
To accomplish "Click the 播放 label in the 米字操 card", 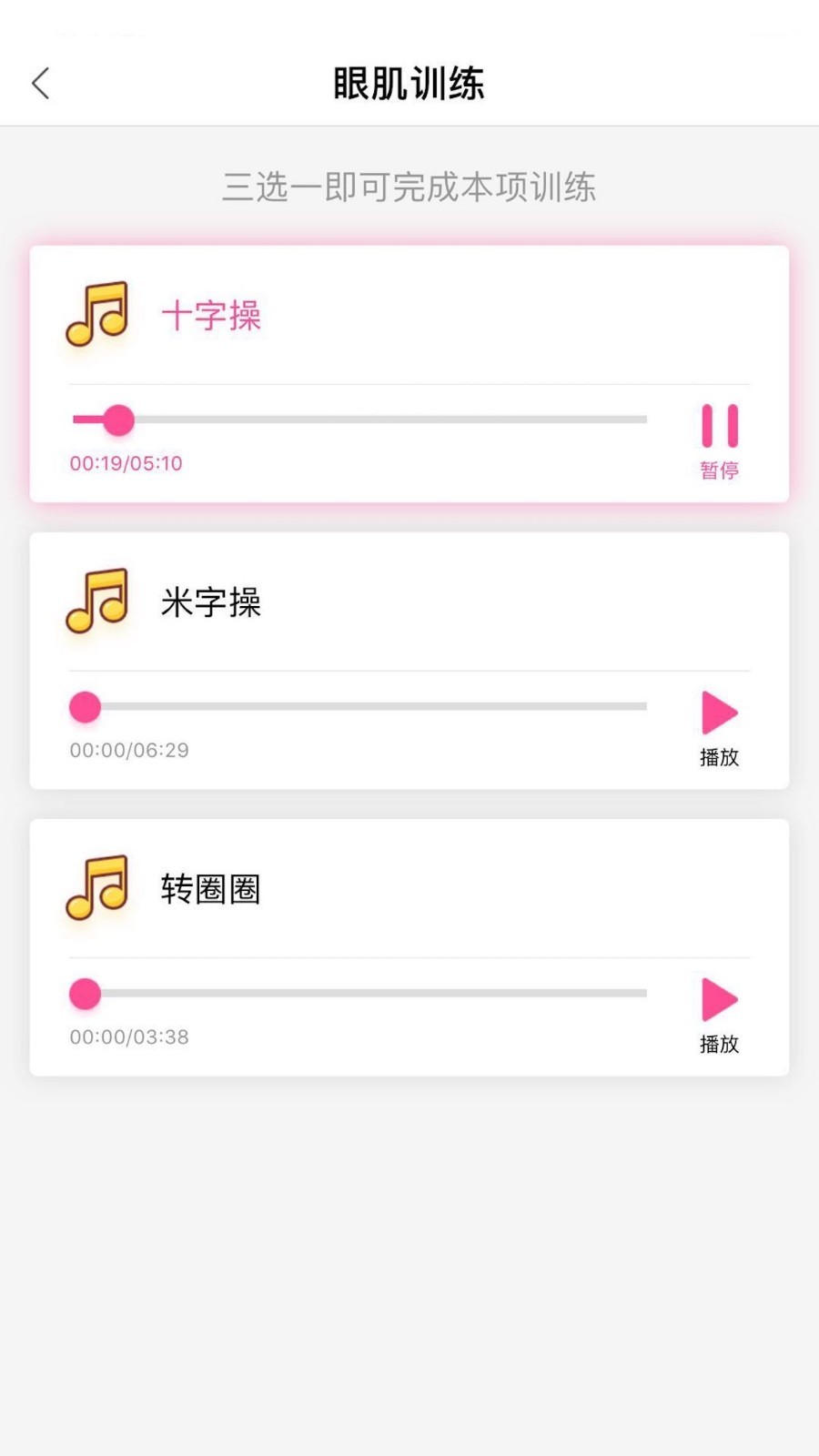I will pyautogui.click(x=719, y=756).
